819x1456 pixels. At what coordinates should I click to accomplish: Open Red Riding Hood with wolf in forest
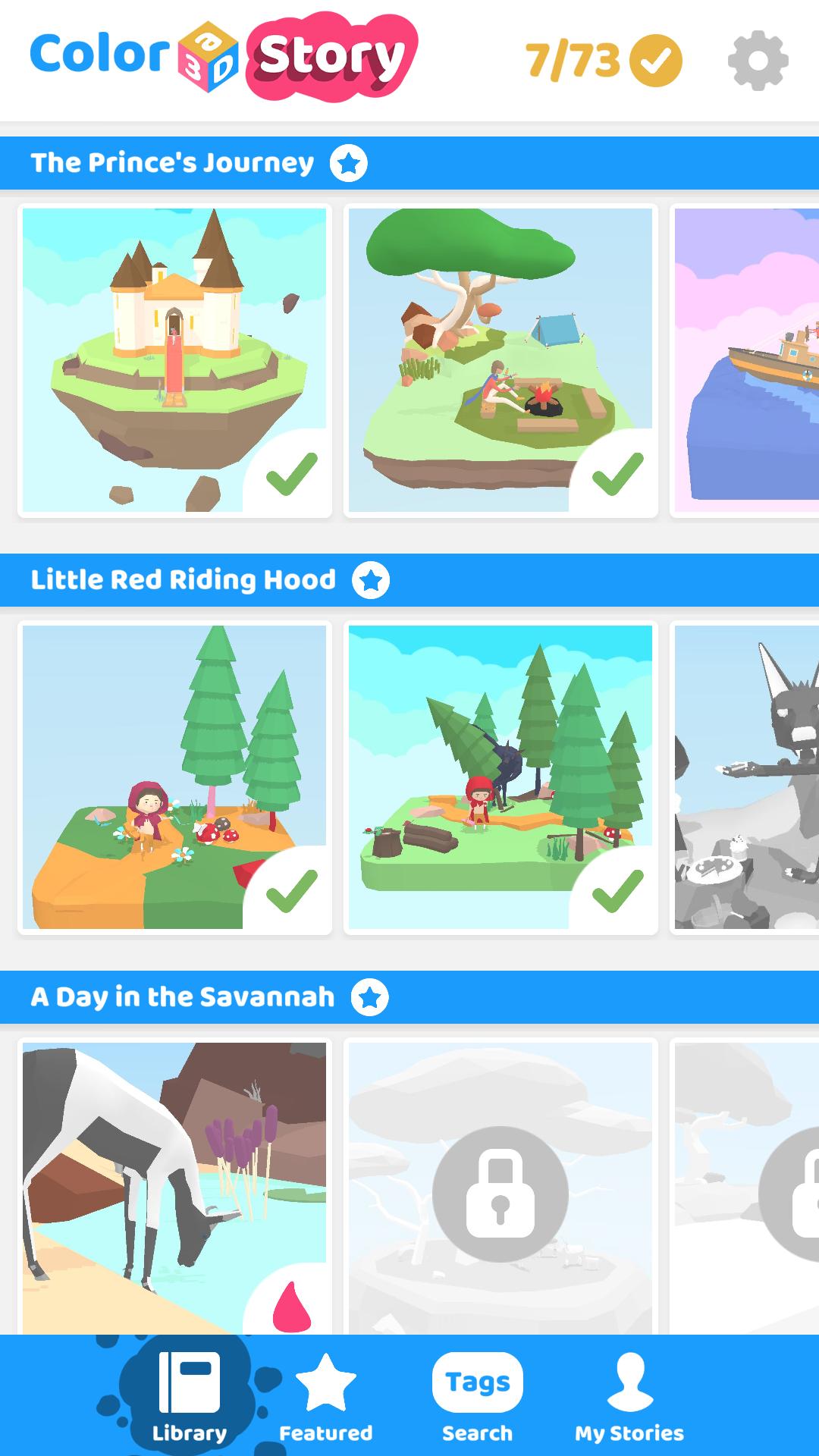(500, 777)
